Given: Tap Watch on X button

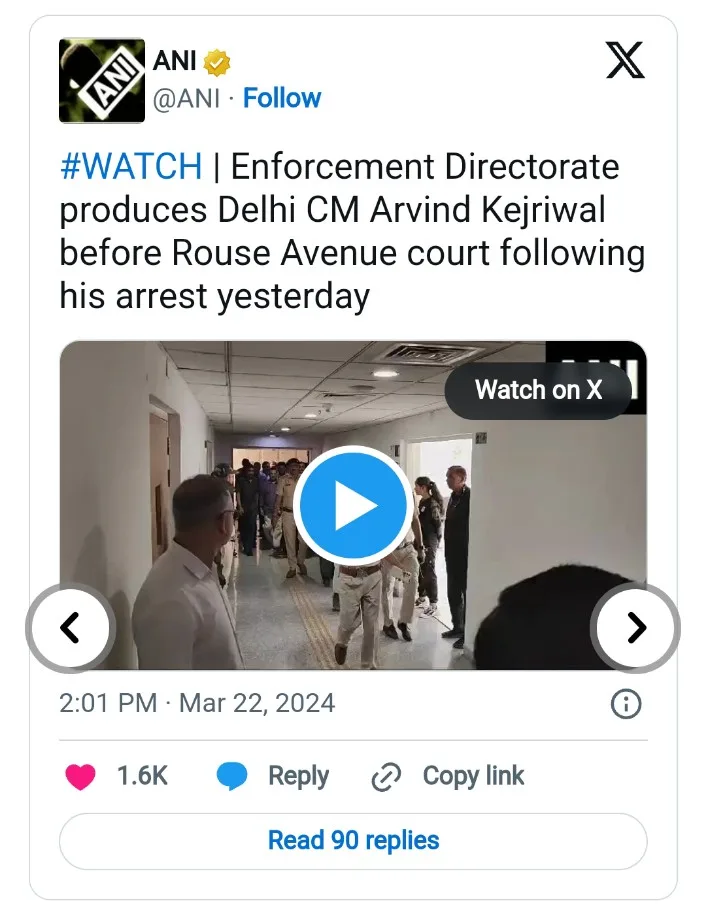Looking at the screenshot, I should (538, 390).
